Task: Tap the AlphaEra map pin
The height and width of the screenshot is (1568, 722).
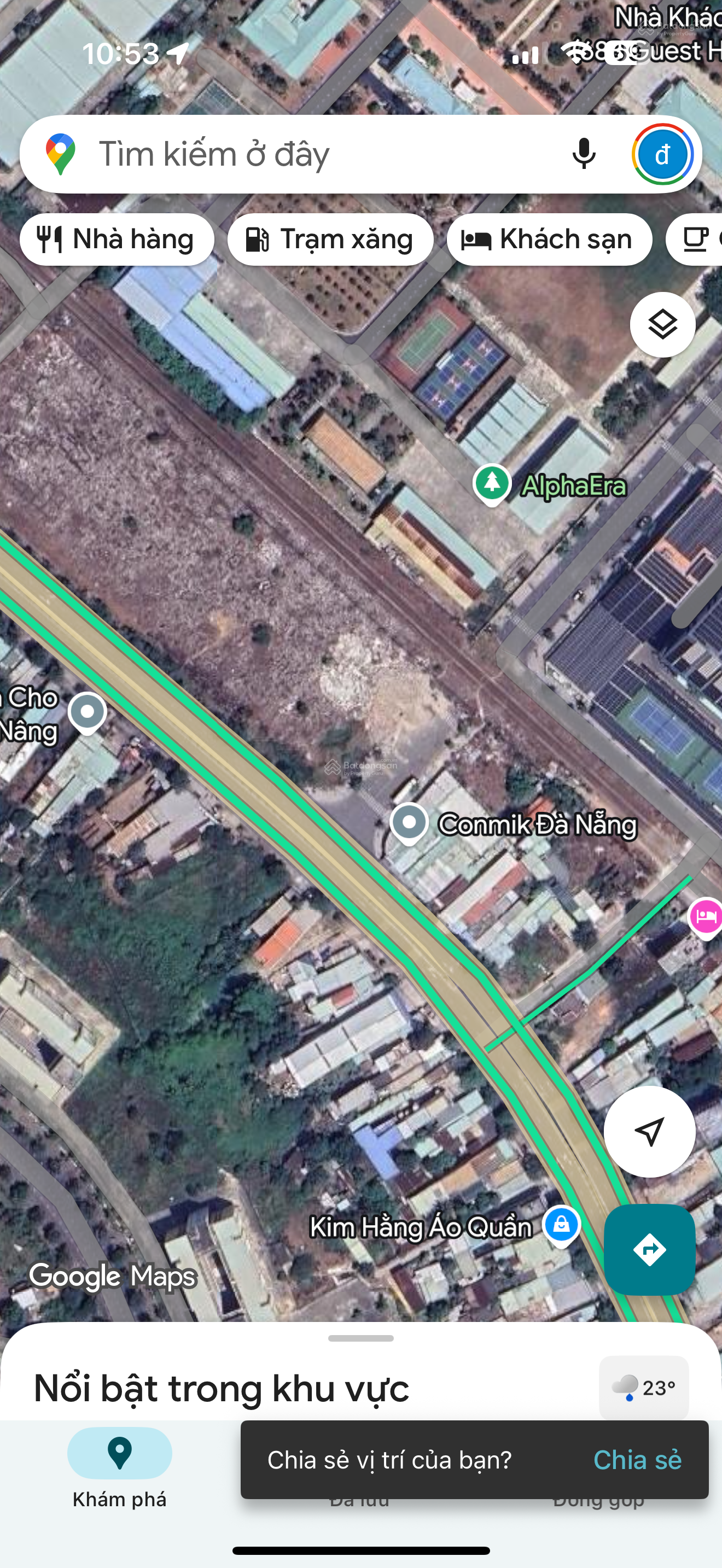Action: (492, 484)
